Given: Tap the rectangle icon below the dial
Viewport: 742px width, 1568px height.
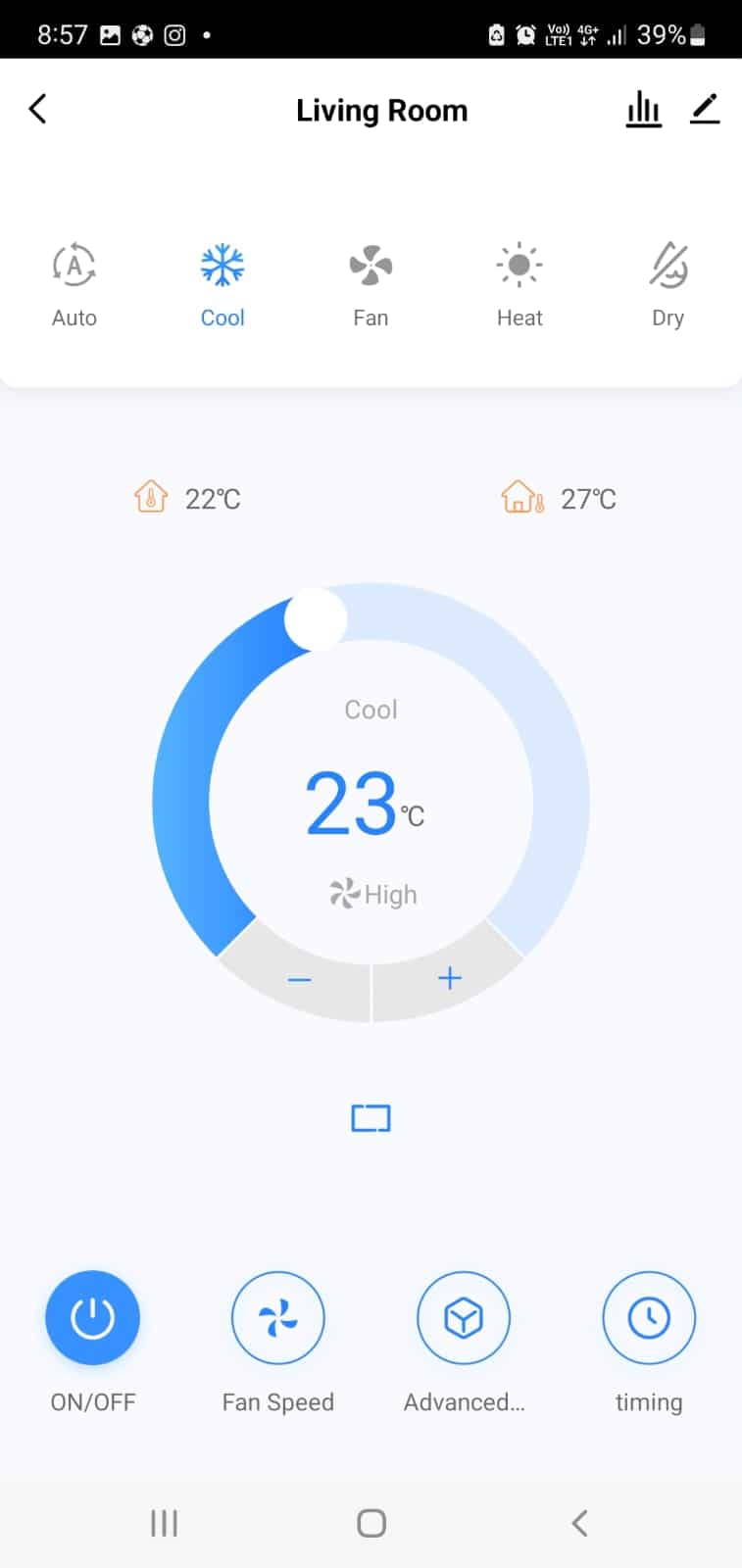Looking at the screenshot, I should [x=371, y=1118].
